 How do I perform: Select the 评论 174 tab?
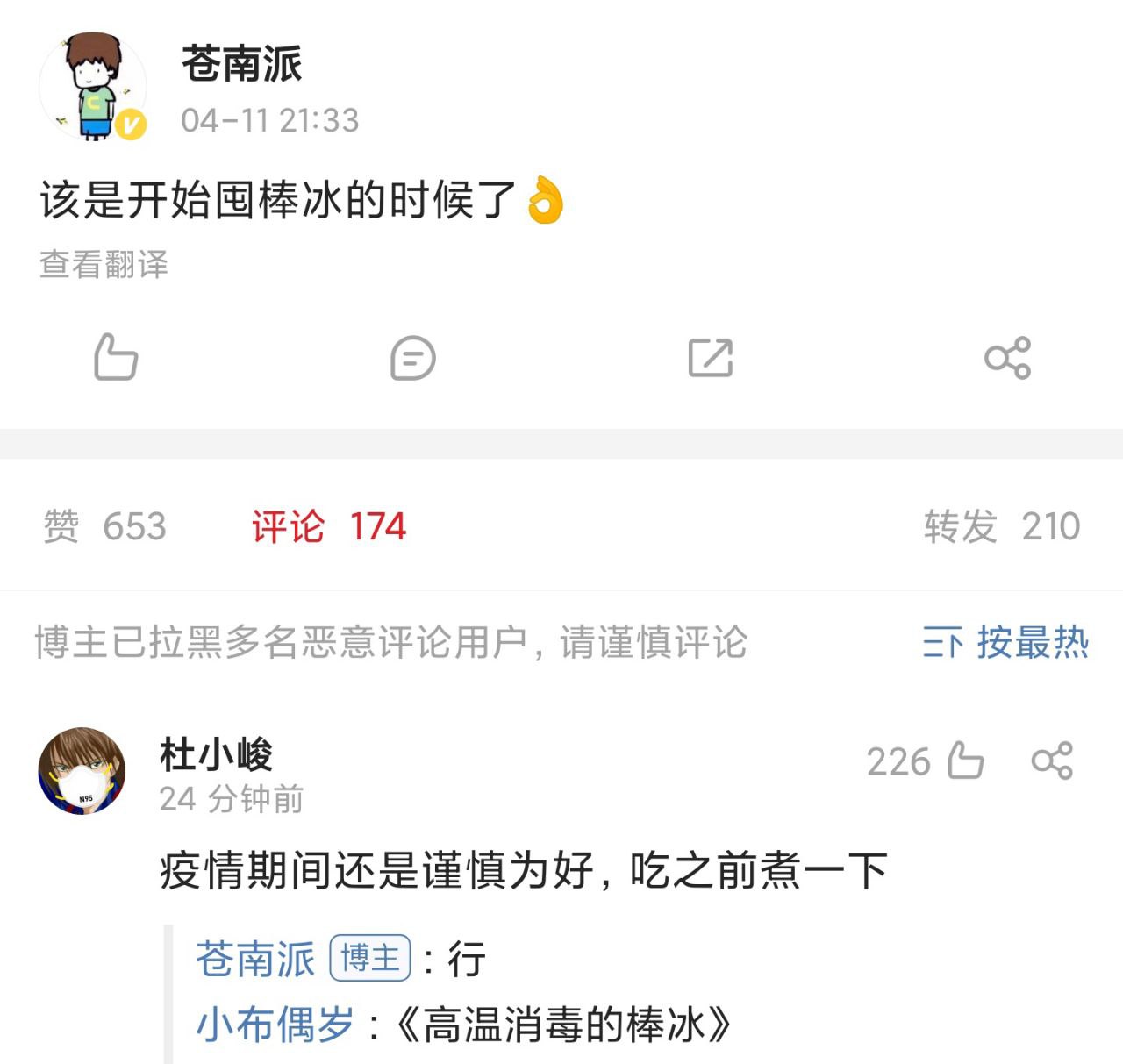[329, 526]
